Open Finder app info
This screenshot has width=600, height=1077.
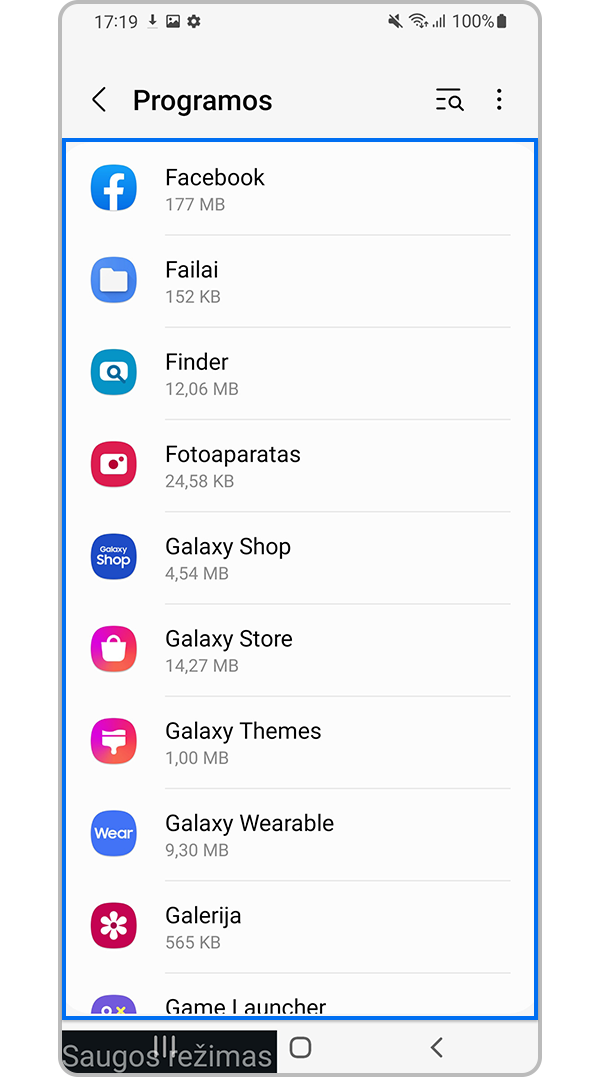coord(300,374)
